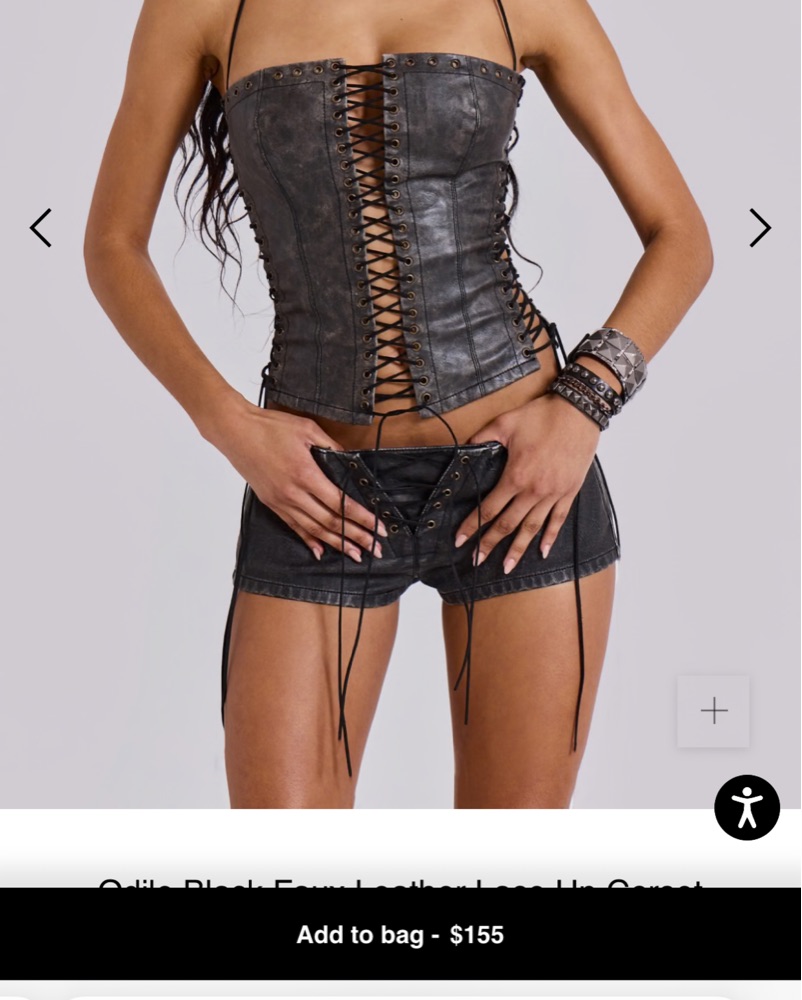Add to bag for $155
Screen dimensions: 802x1000
coord(400,935)
